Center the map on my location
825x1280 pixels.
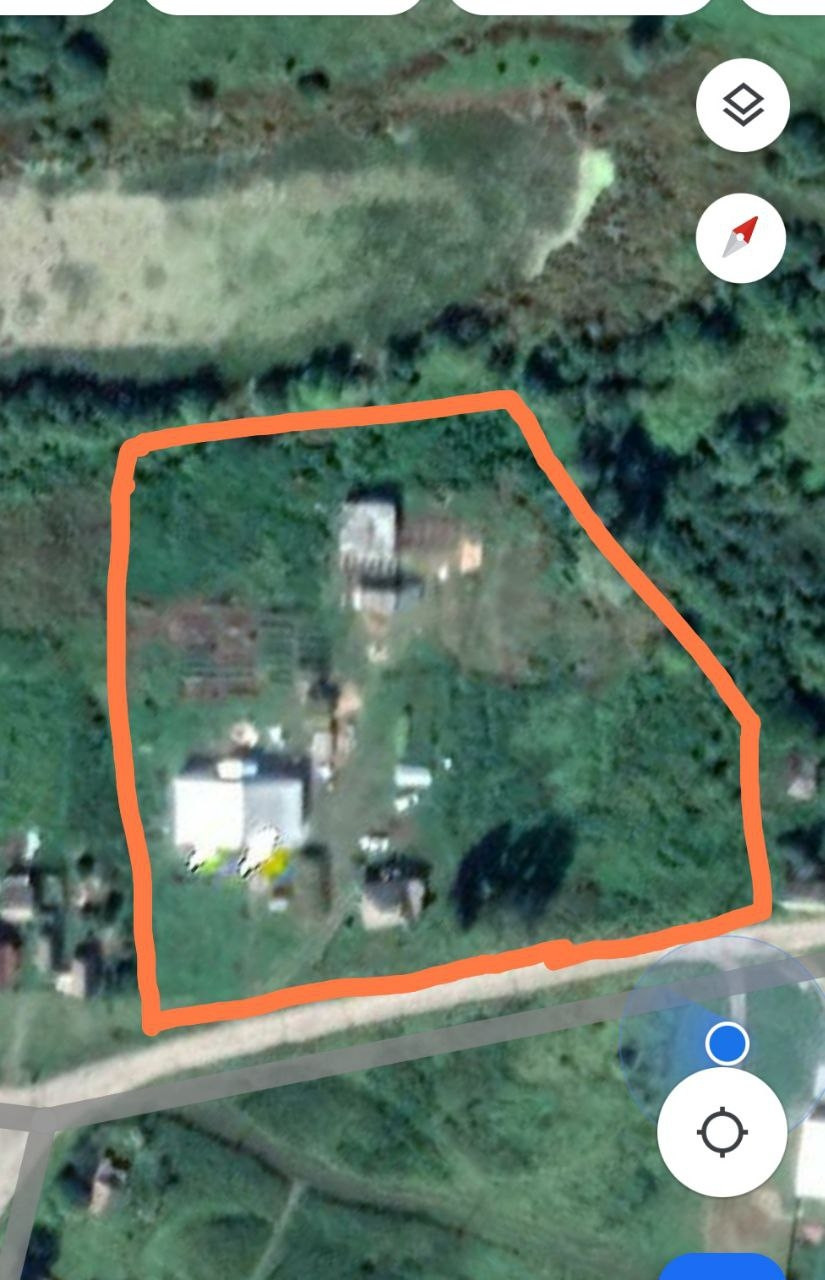(722, 1132)
